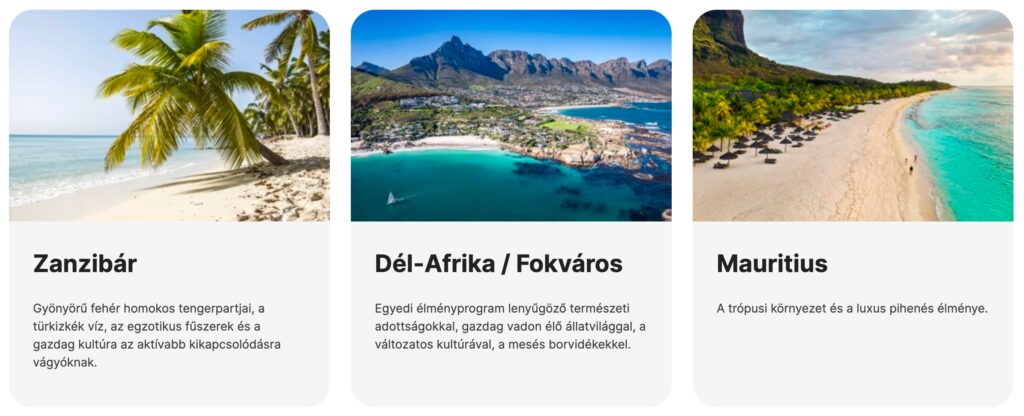The image size is (1024, 416).
Task: Open the Zanzibár destination card
Action: point(169,208)
